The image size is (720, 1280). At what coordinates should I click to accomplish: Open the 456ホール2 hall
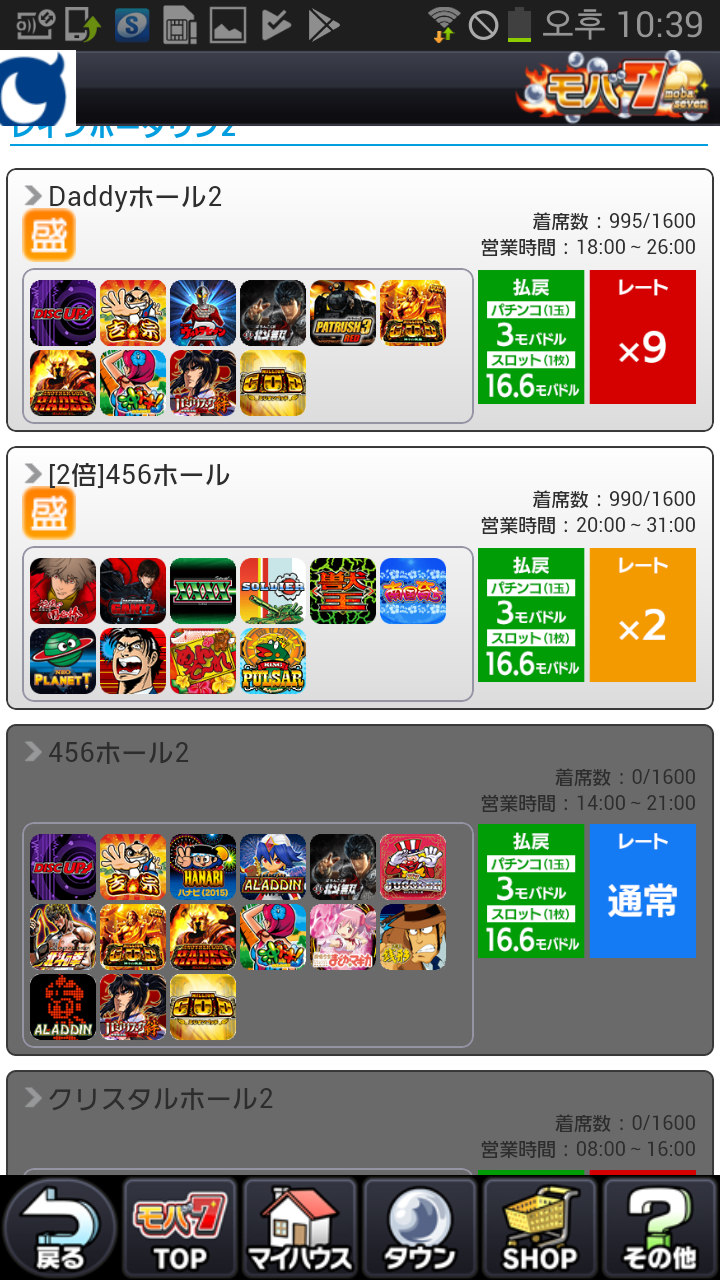pos(118,752)
